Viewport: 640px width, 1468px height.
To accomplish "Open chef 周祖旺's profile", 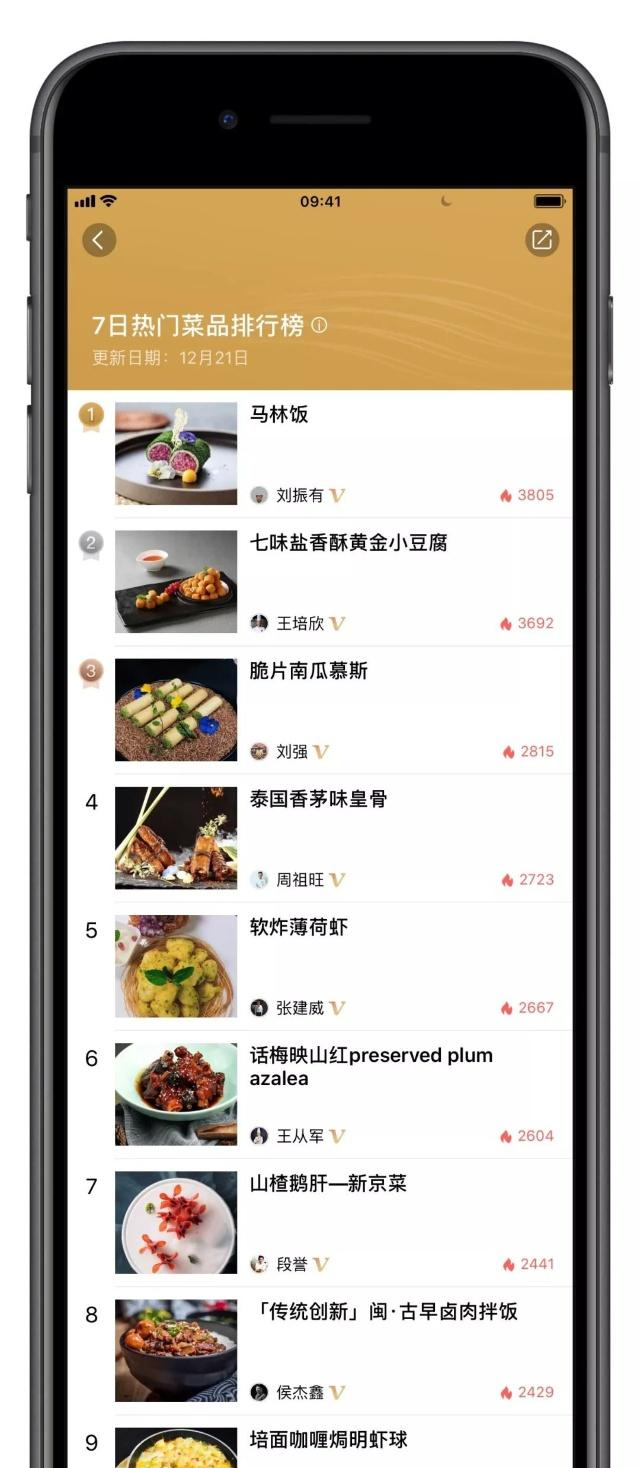I will pos(298,880).
